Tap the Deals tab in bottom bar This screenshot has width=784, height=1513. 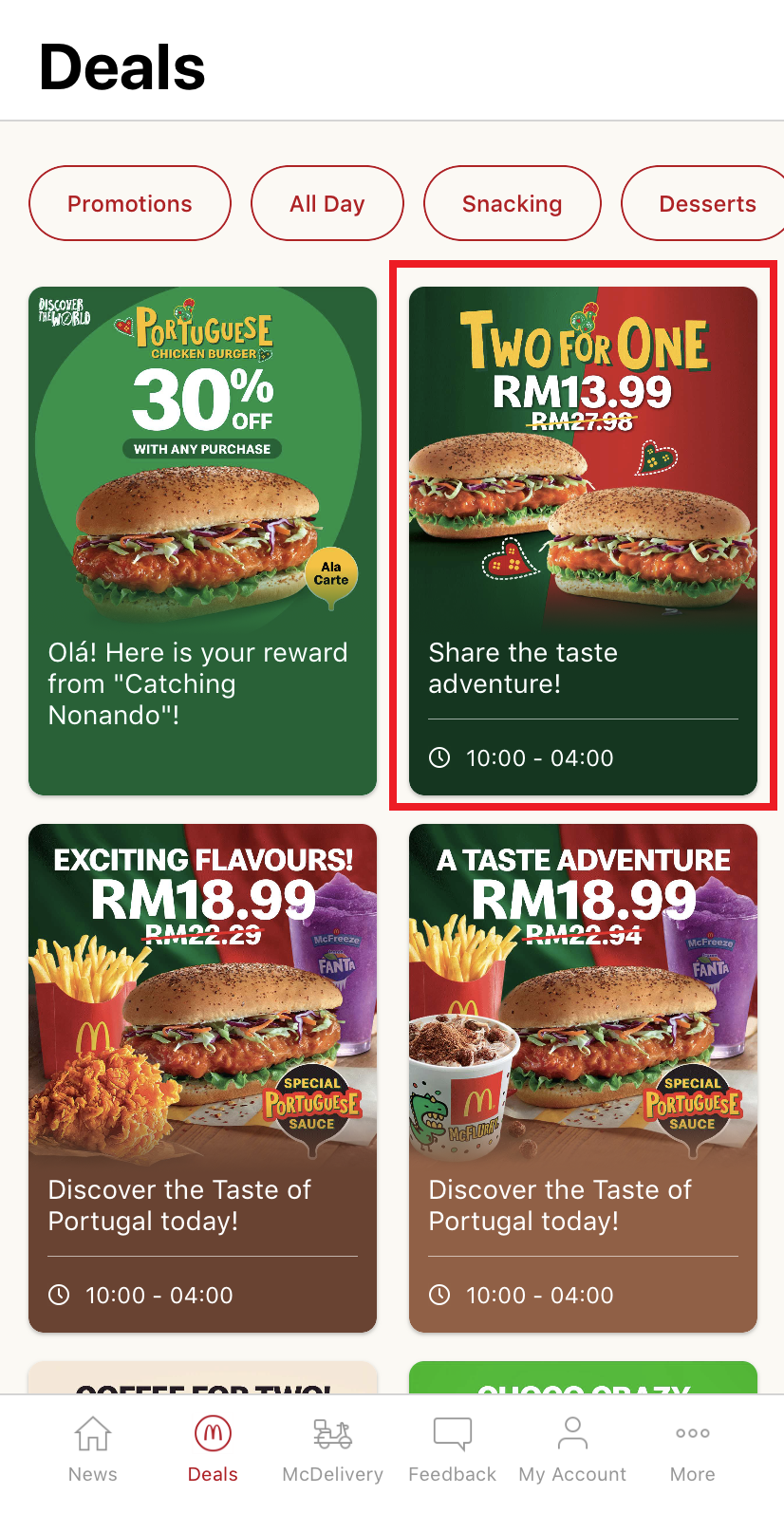[x=213, y=1449]
